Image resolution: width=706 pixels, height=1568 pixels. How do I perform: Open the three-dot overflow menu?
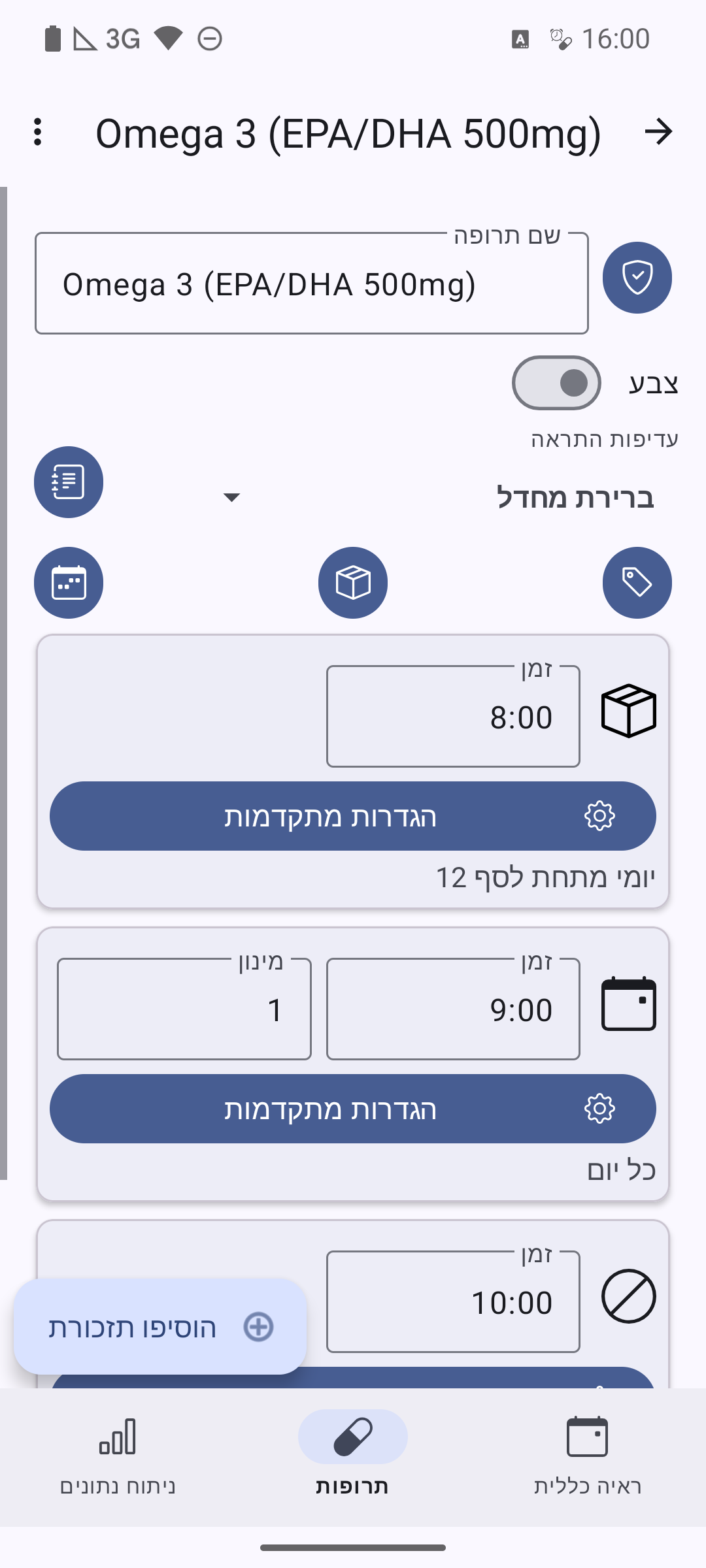pyautogui.click(x=38, y=133)
